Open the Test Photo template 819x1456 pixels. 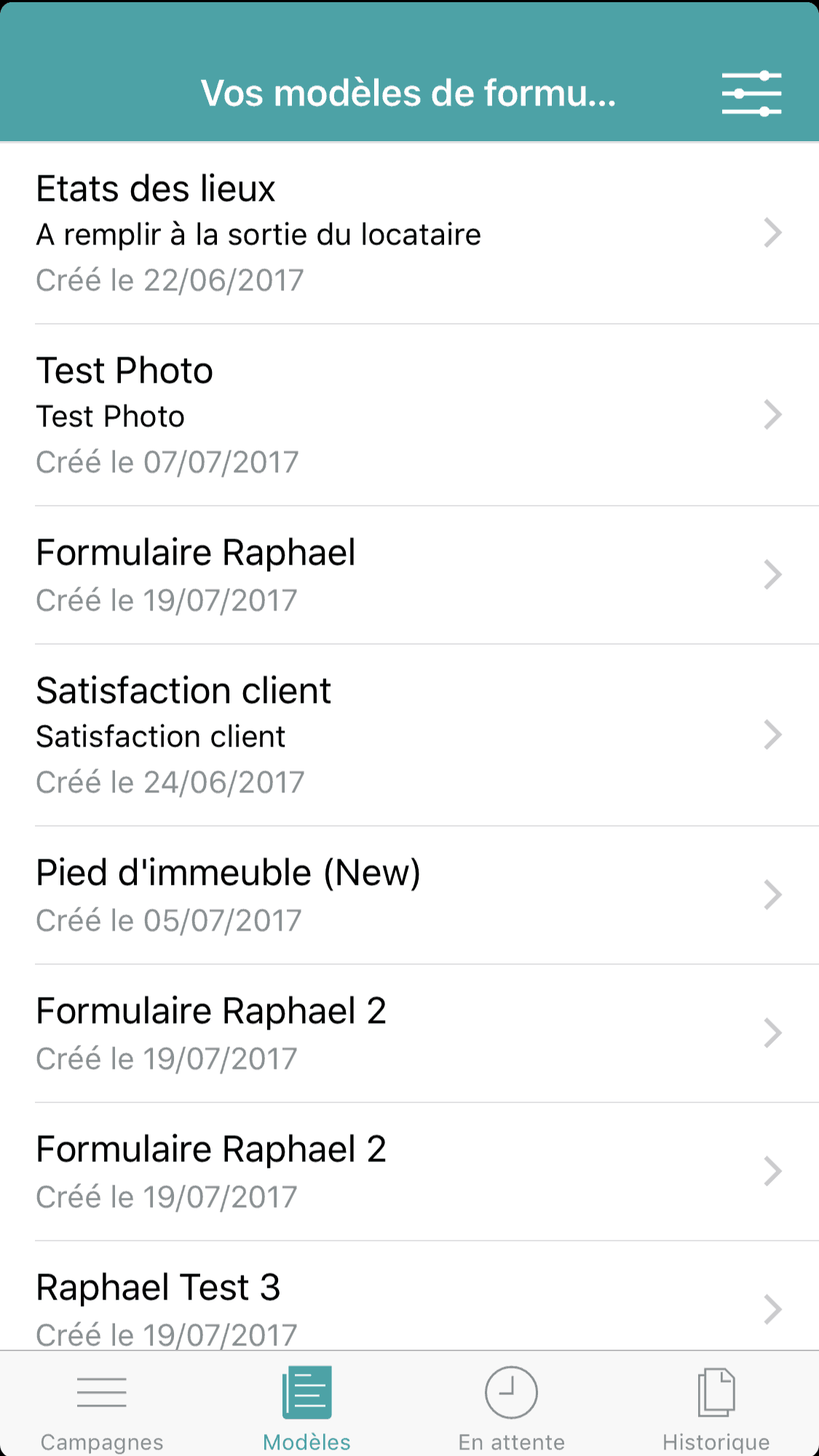pyautogui.click(x=409, y=415)
